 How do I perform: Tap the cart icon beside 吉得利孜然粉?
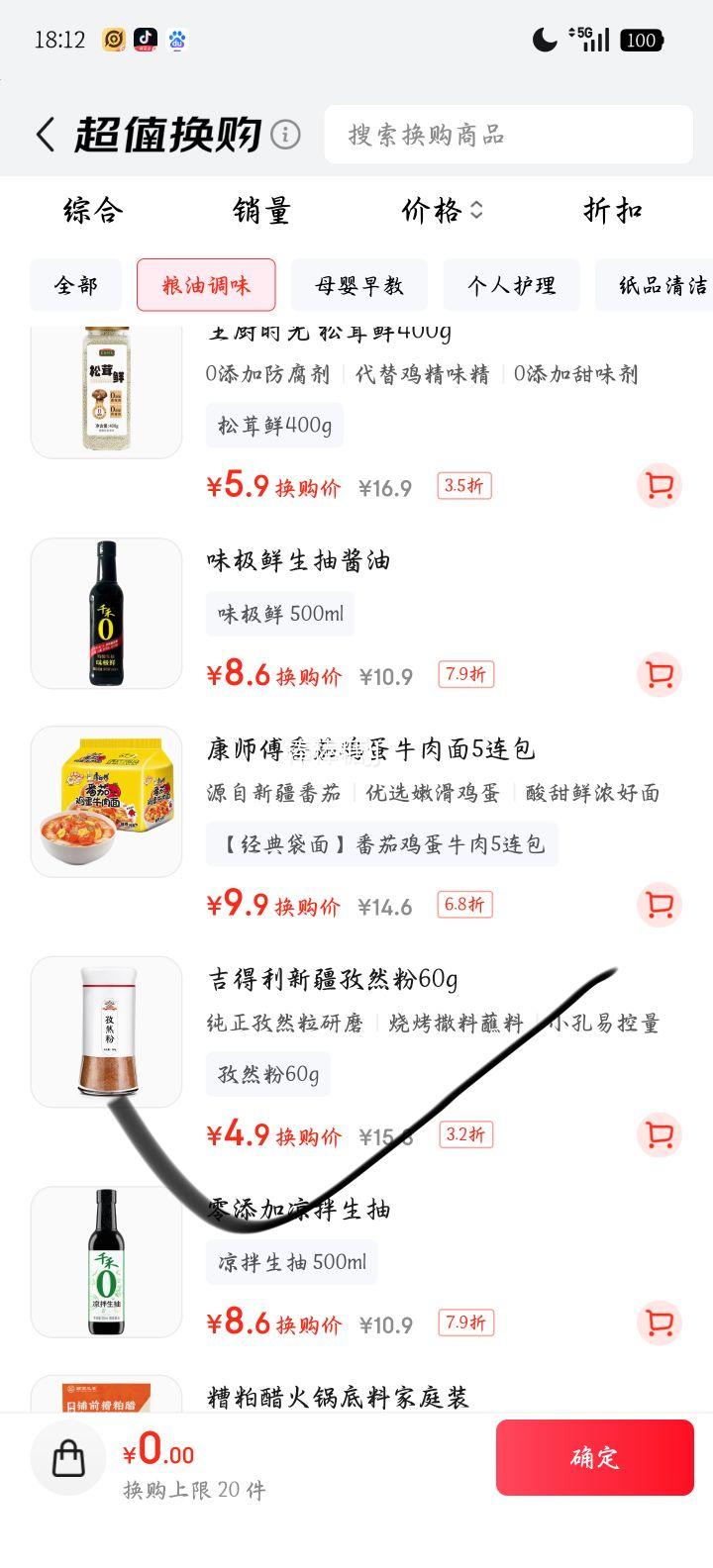coord(659,1135)
